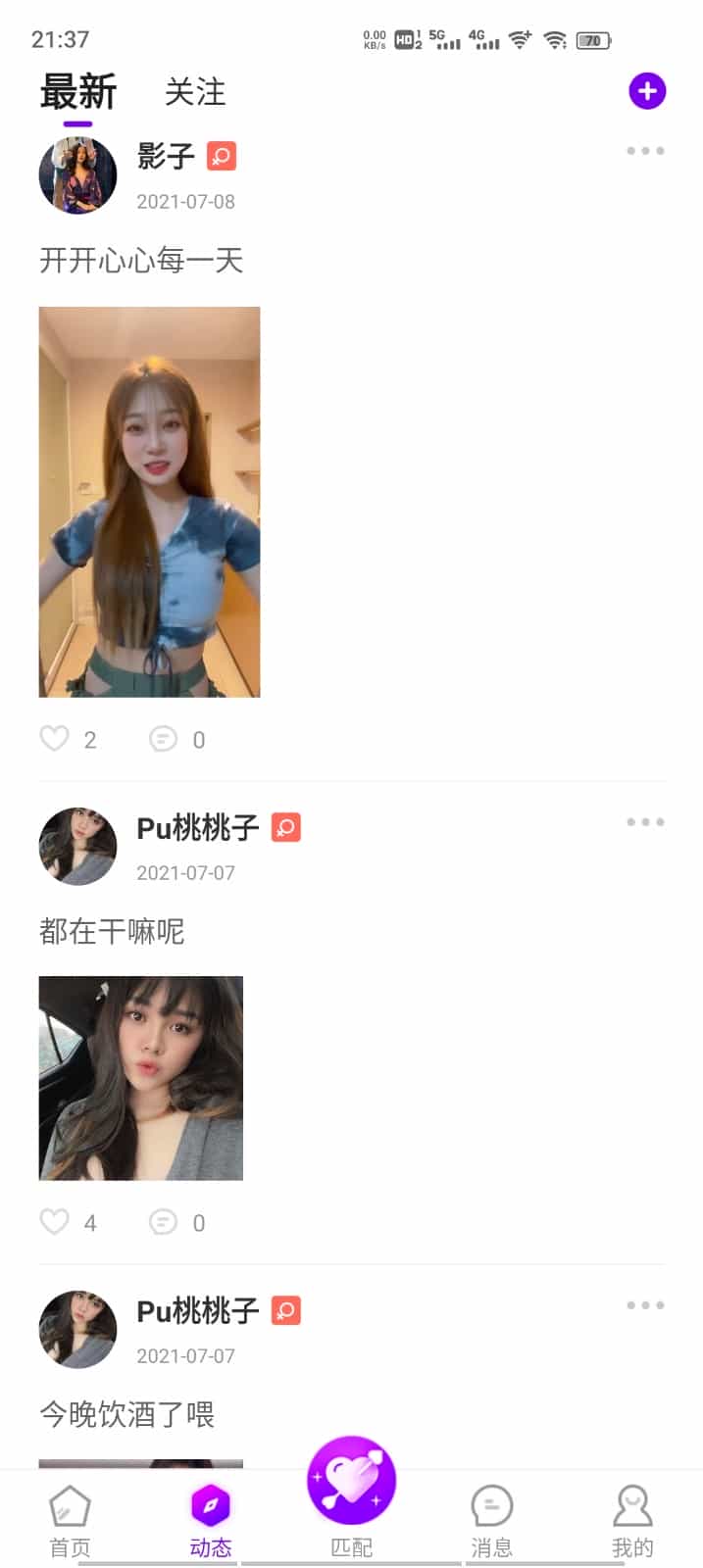703x1568 pixels.
Task: Open the more options on 影子's post
Action: tap(645, 151)
